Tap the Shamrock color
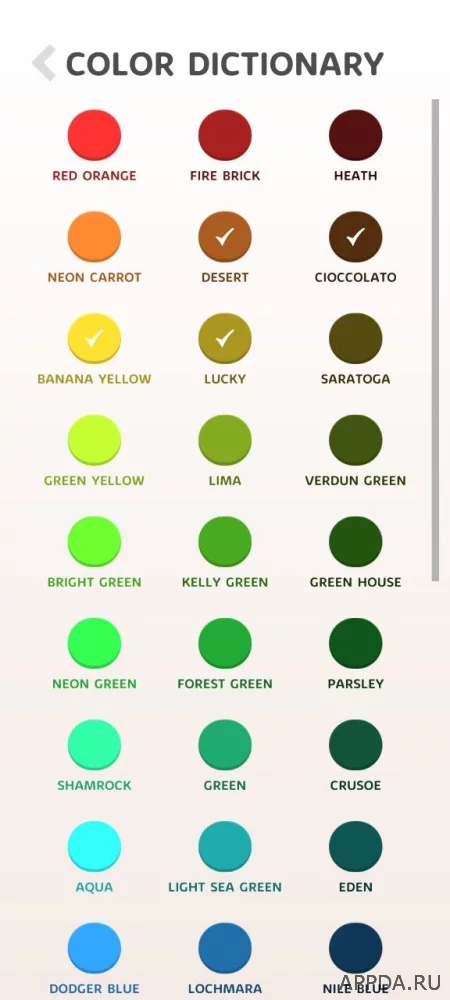Image resolution: width=450 pixels, height=1000 pixels. click(94, 745)
